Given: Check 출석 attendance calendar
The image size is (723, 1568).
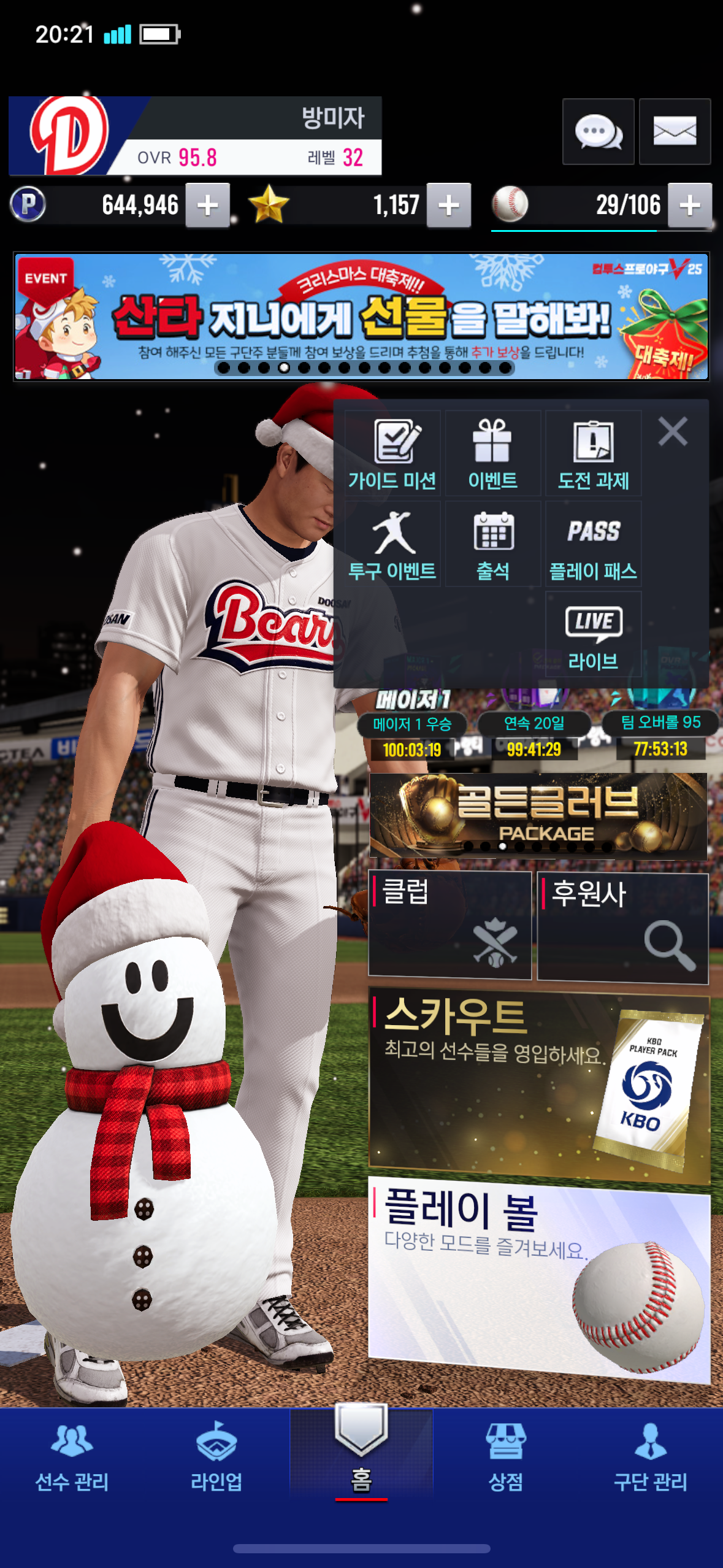Looking at the screenshot, I should [x=492, y=544].
